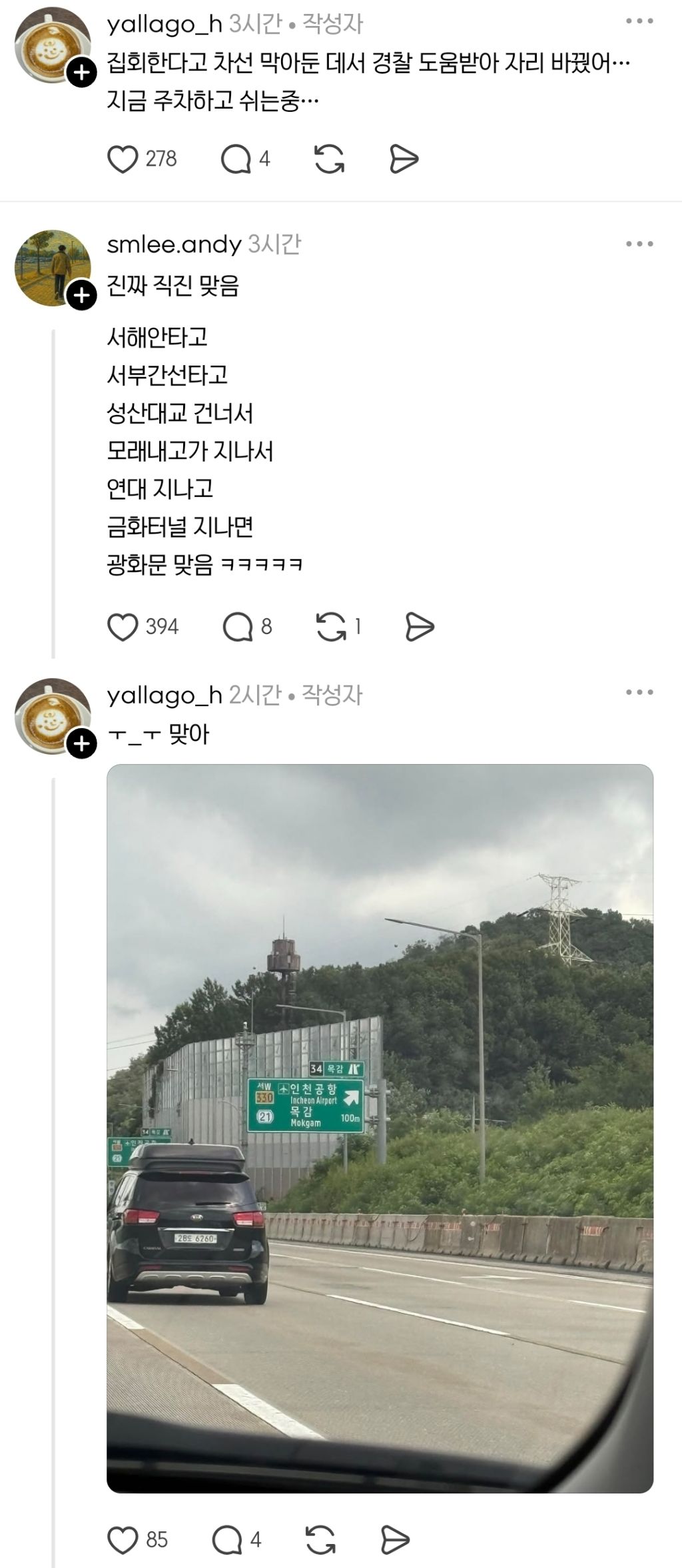The width and height of the screenshot is (682, 1568).
Task: Tap the plus badge on yallago_h's bottom avatar
Action: pyautogui.click(x=83, y=741)
